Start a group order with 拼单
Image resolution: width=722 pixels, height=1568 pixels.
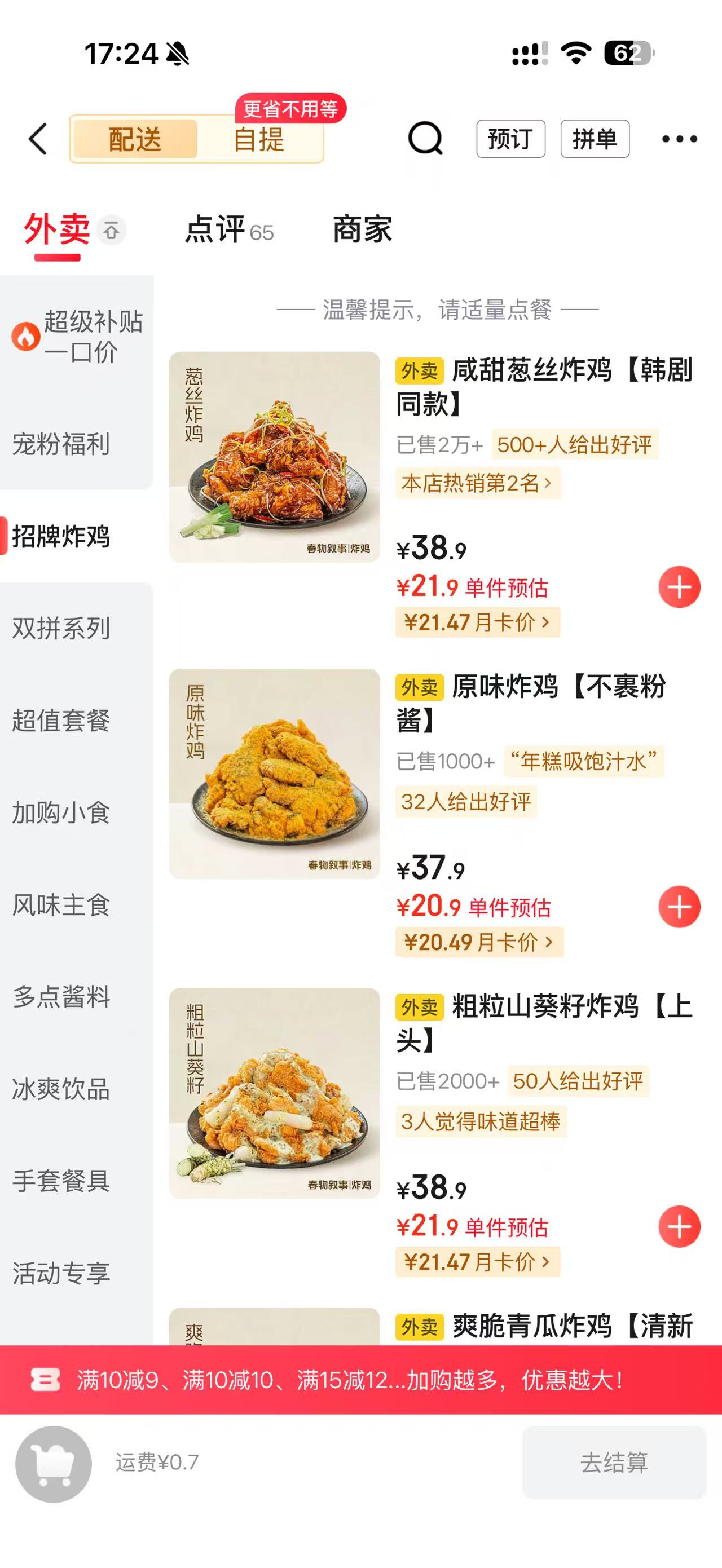(595, 139)
